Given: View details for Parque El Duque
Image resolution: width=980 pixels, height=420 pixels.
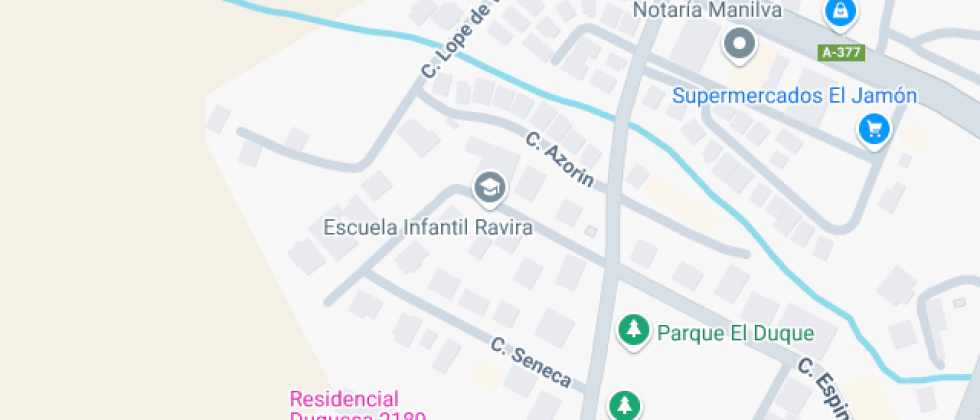Looking at the screenshot, I should [632, 330].
